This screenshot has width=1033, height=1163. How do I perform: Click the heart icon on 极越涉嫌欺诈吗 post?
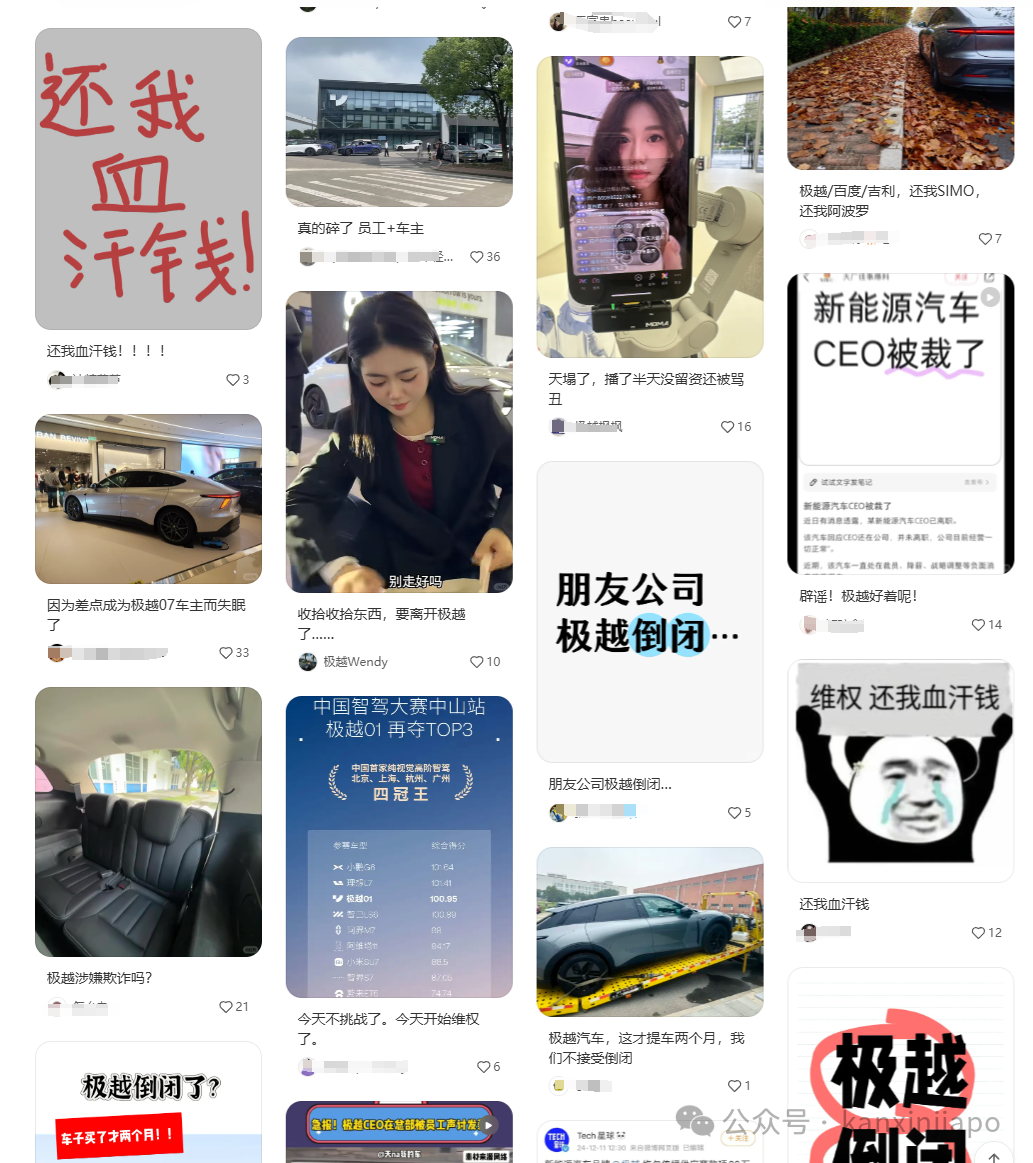click(226, 1008)
